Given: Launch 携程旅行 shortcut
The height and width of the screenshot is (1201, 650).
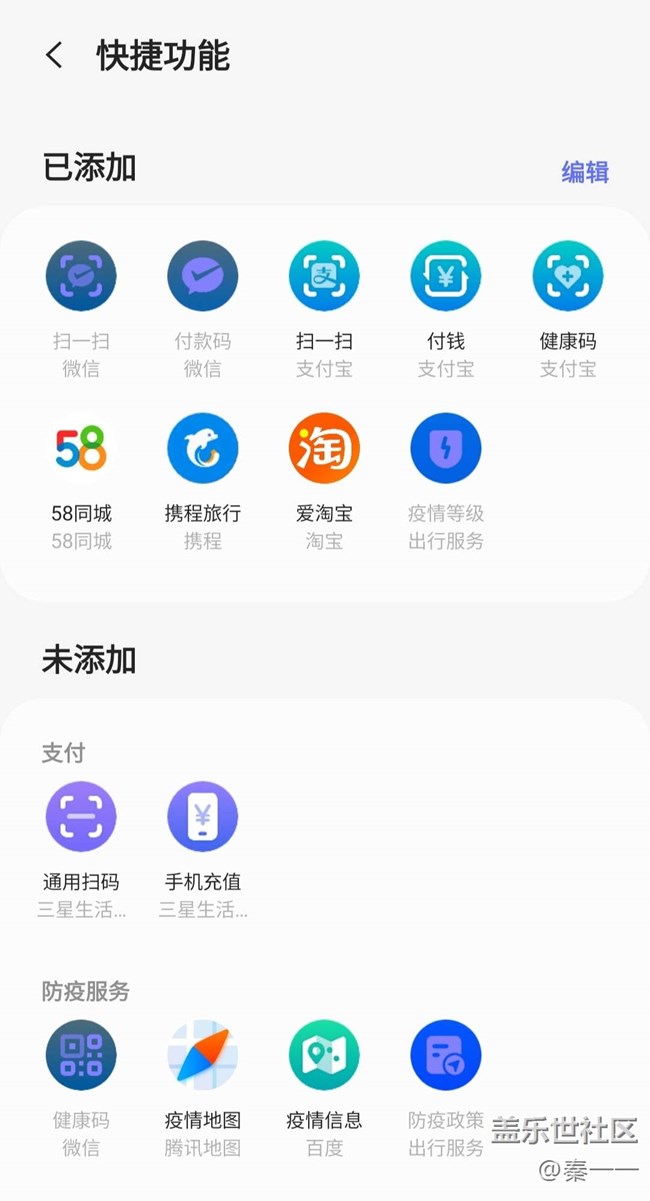Looking at the screenshot, I should point(202,448).
